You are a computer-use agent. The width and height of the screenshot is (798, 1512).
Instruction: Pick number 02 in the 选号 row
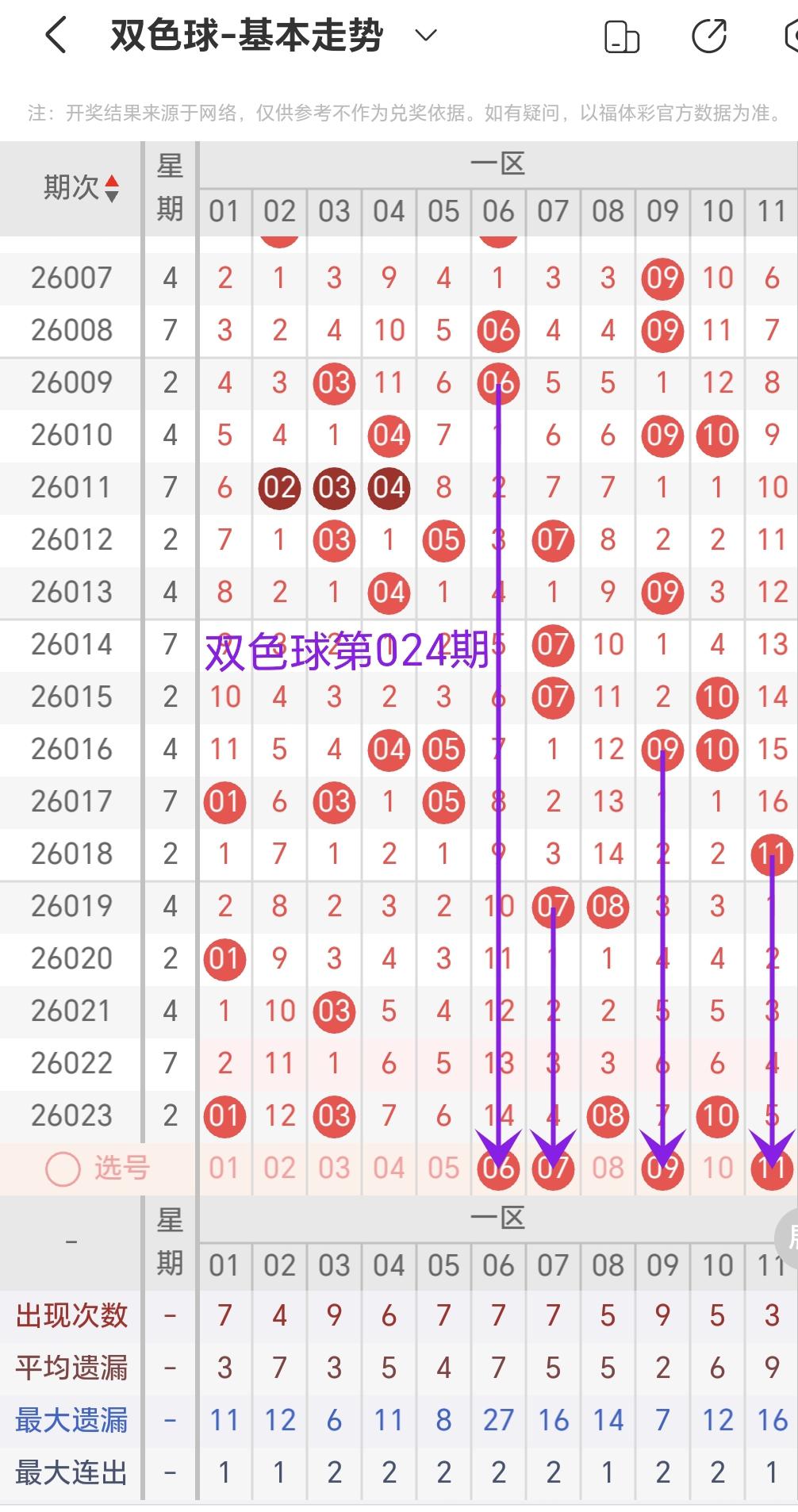click(x=279, y=1168)
